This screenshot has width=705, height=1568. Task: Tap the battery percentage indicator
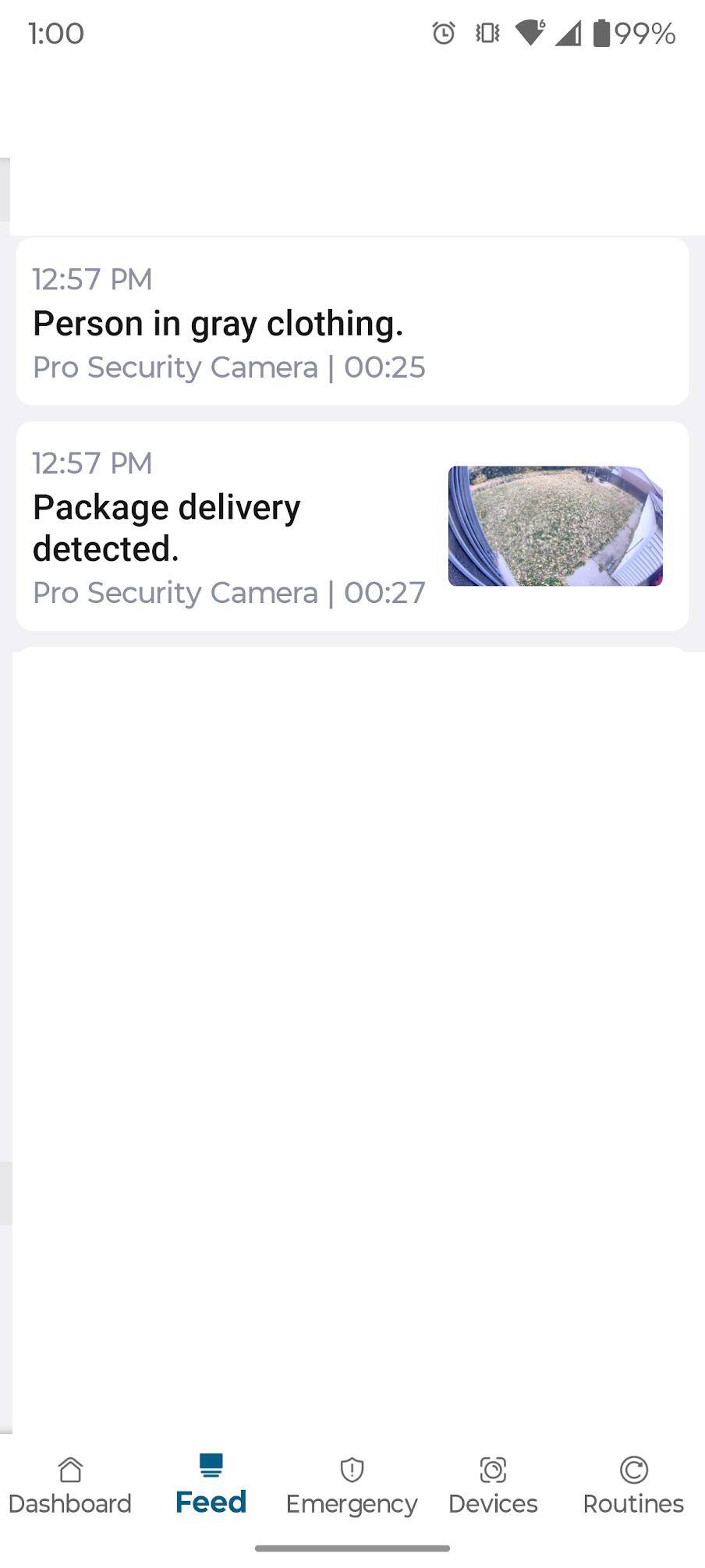[641, 33]
